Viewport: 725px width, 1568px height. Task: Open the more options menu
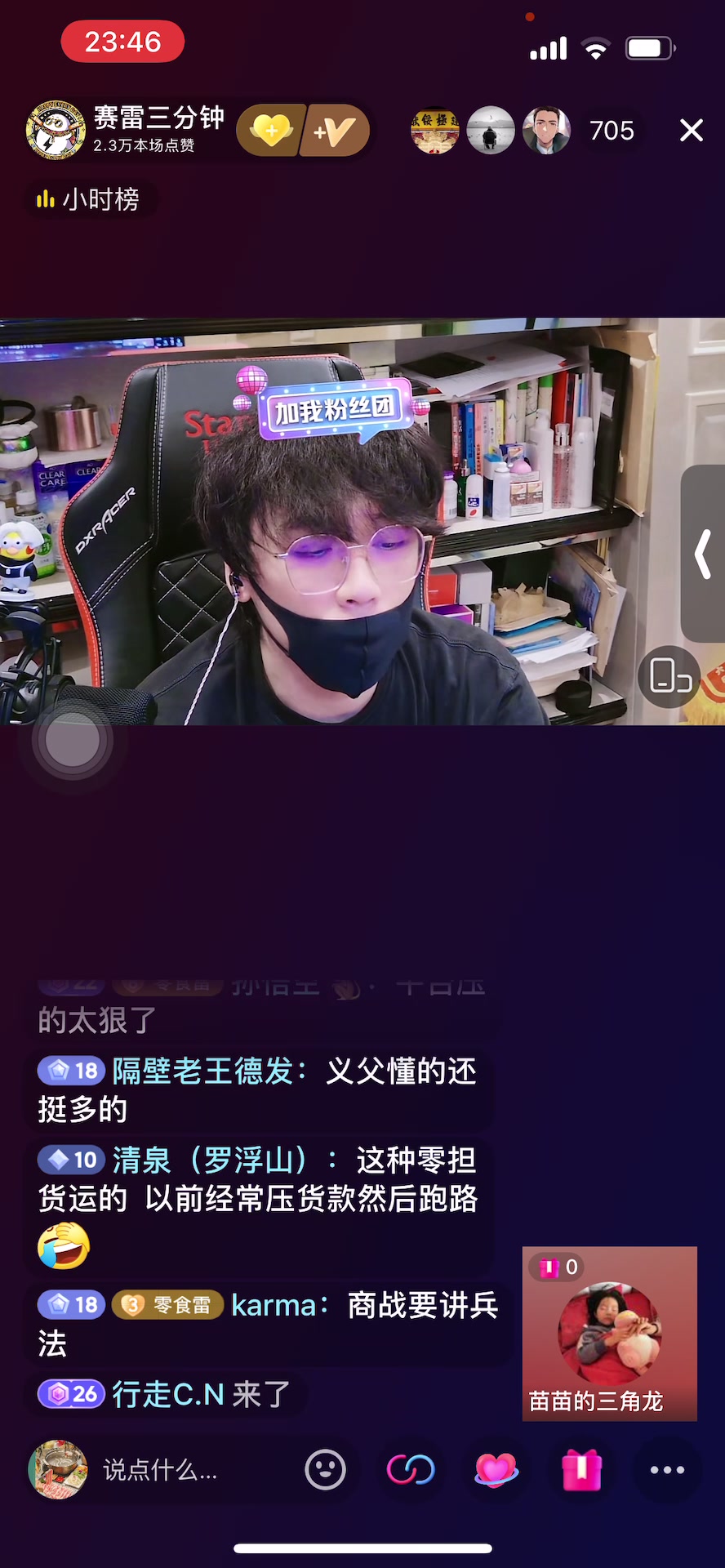coord(667,1470)
